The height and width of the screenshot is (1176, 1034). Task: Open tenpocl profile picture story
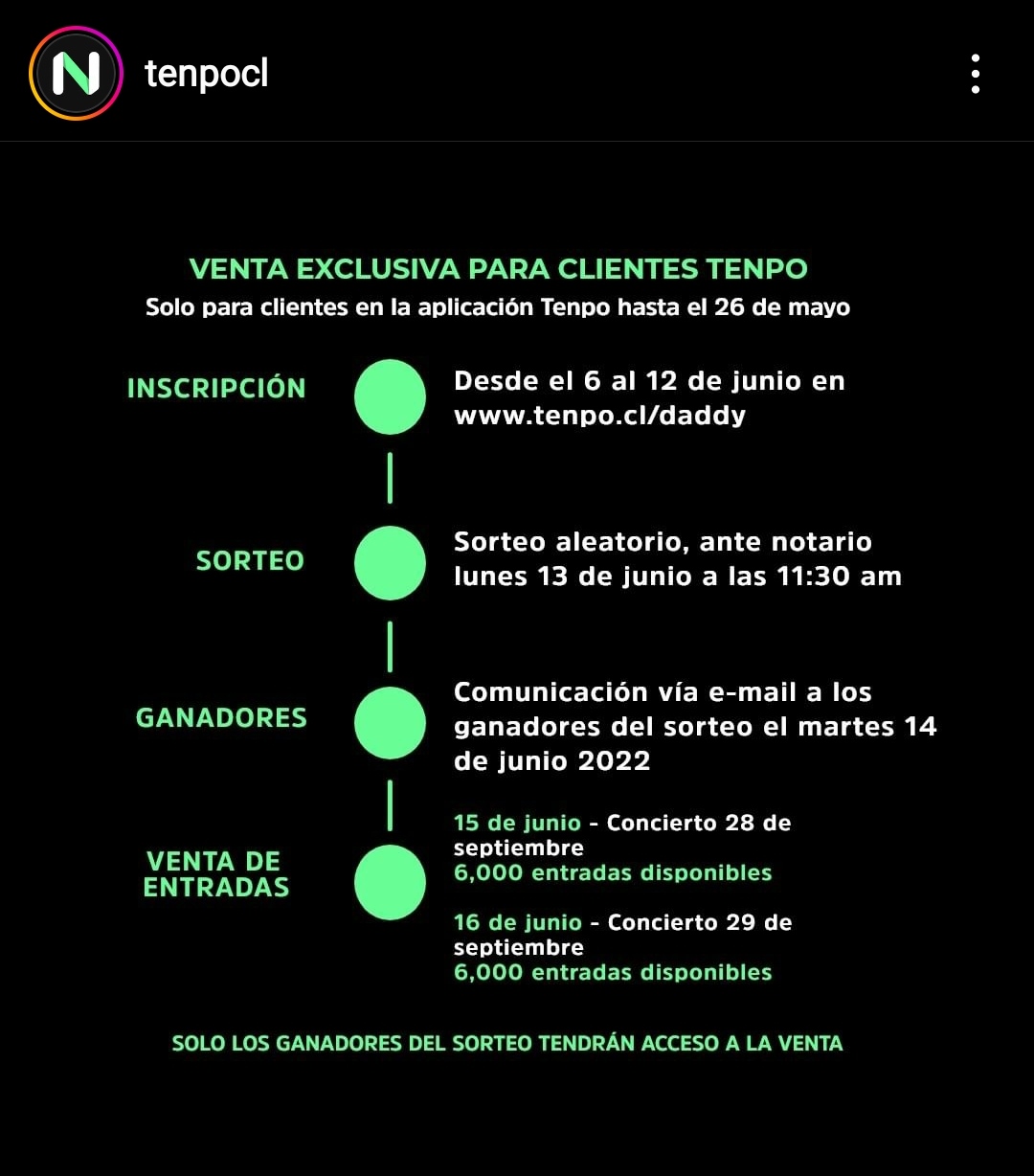[76, 74]
